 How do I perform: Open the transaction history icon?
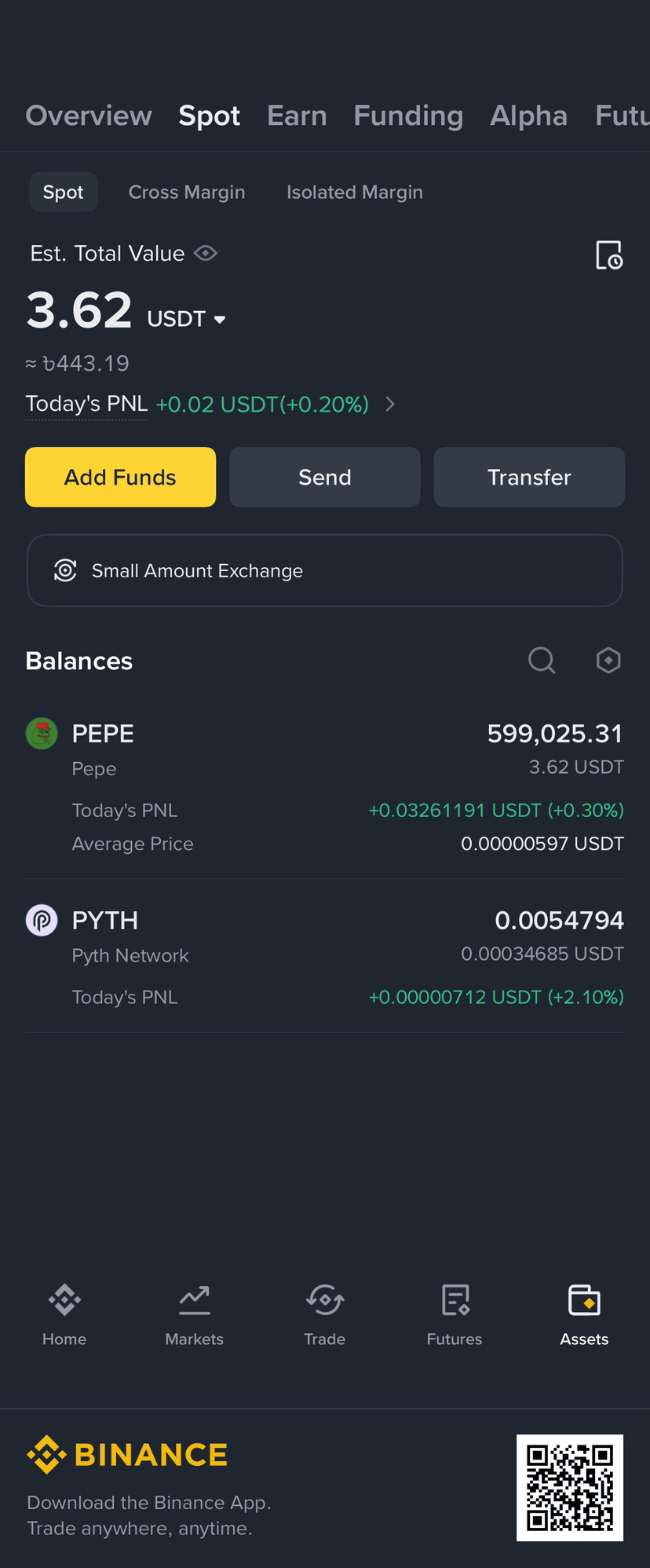[608, 255]
